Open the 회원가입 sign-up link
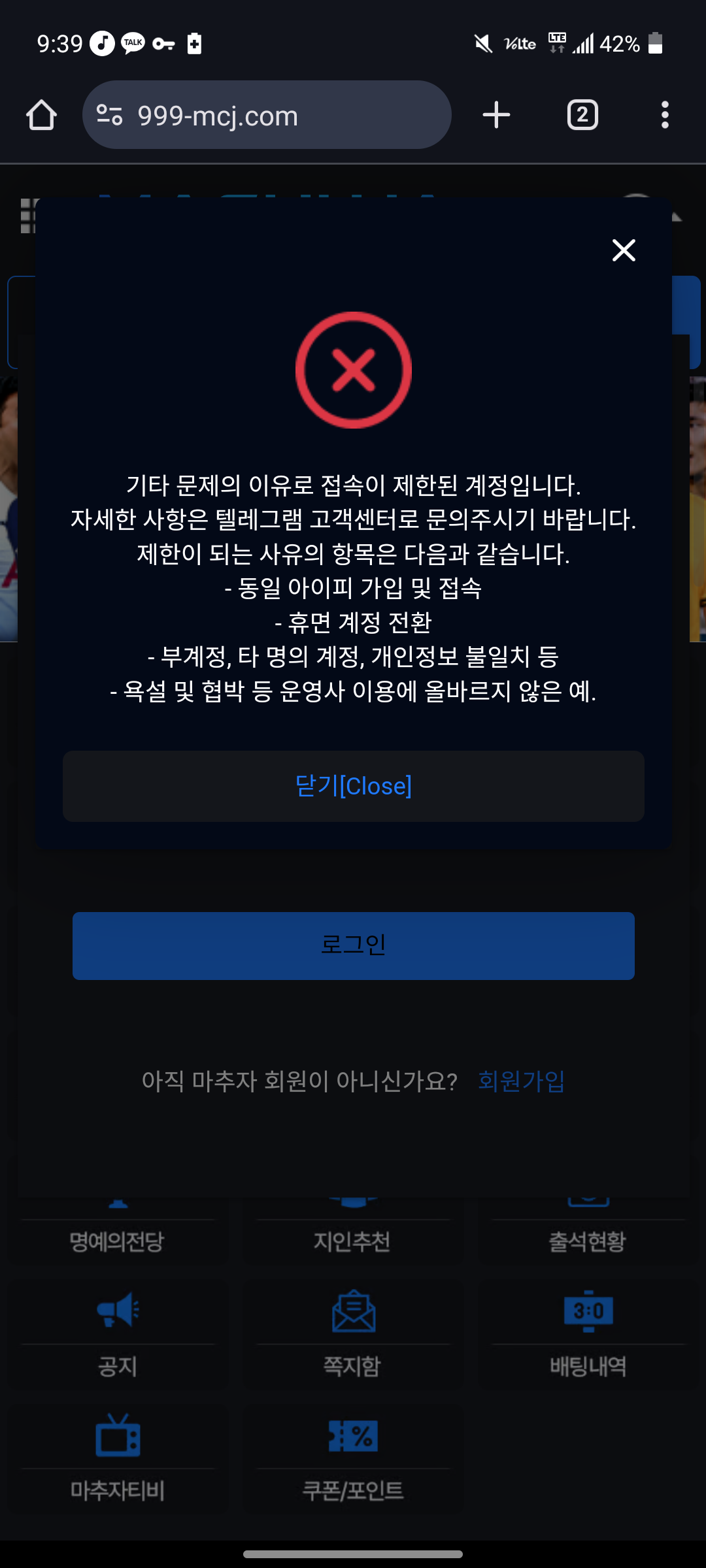This screenshot has width=706, height=1568. pyautogui.click(x=521, y=1081)
